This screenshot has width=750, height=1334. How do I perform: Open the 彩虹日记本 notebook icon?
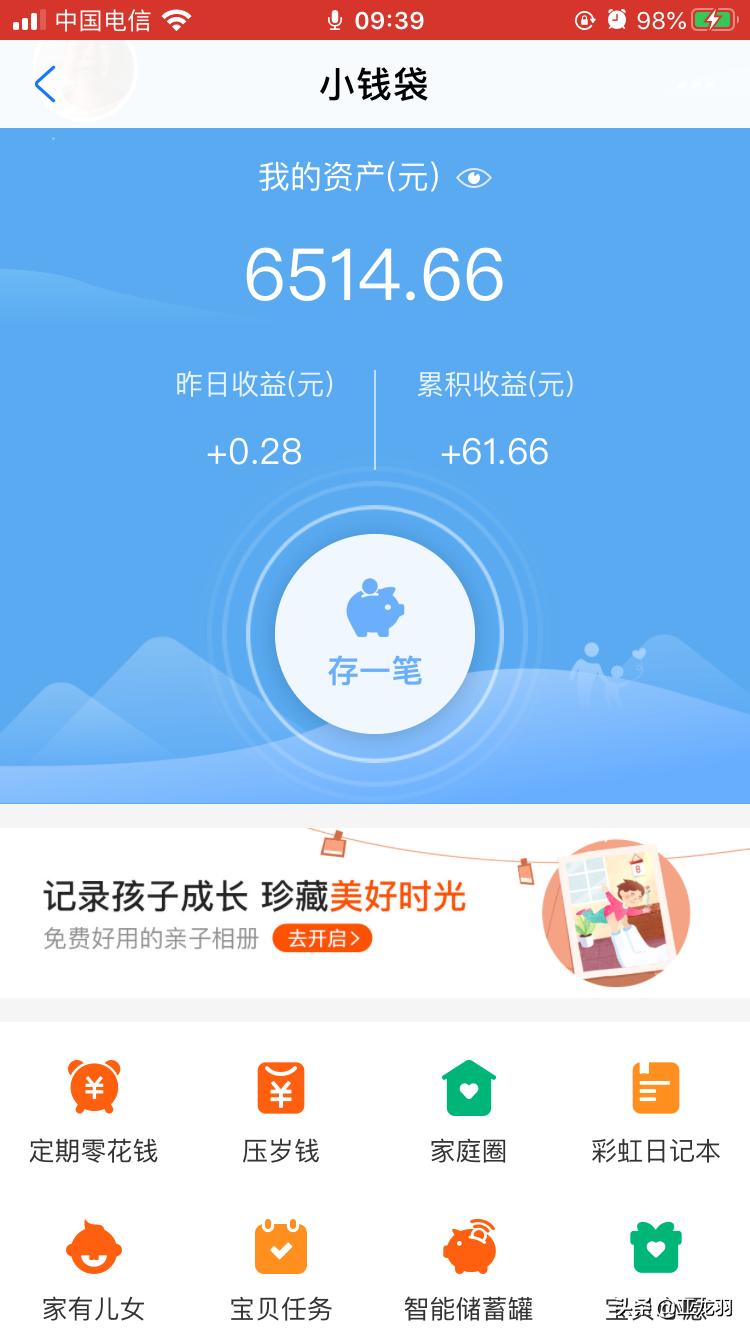[655, 1087]
